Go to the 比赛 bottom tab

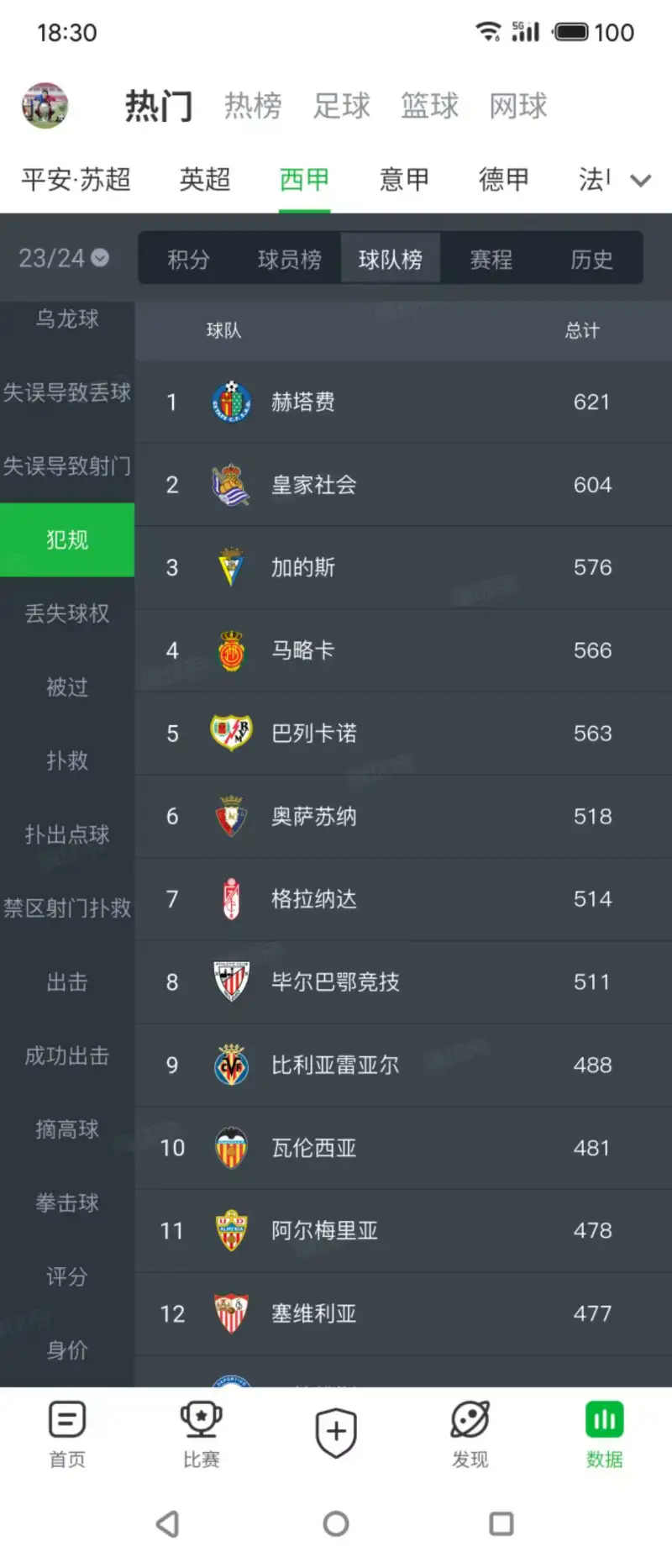(202, 1433)
